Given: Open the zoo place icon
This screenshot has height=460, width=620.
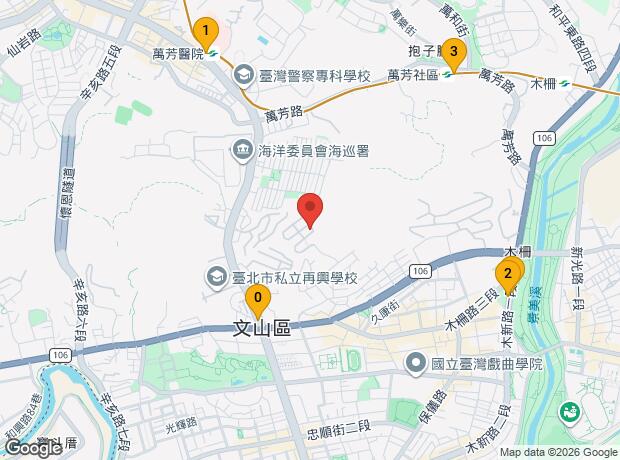Looking at the screenshot, I should tap(570, 414).
